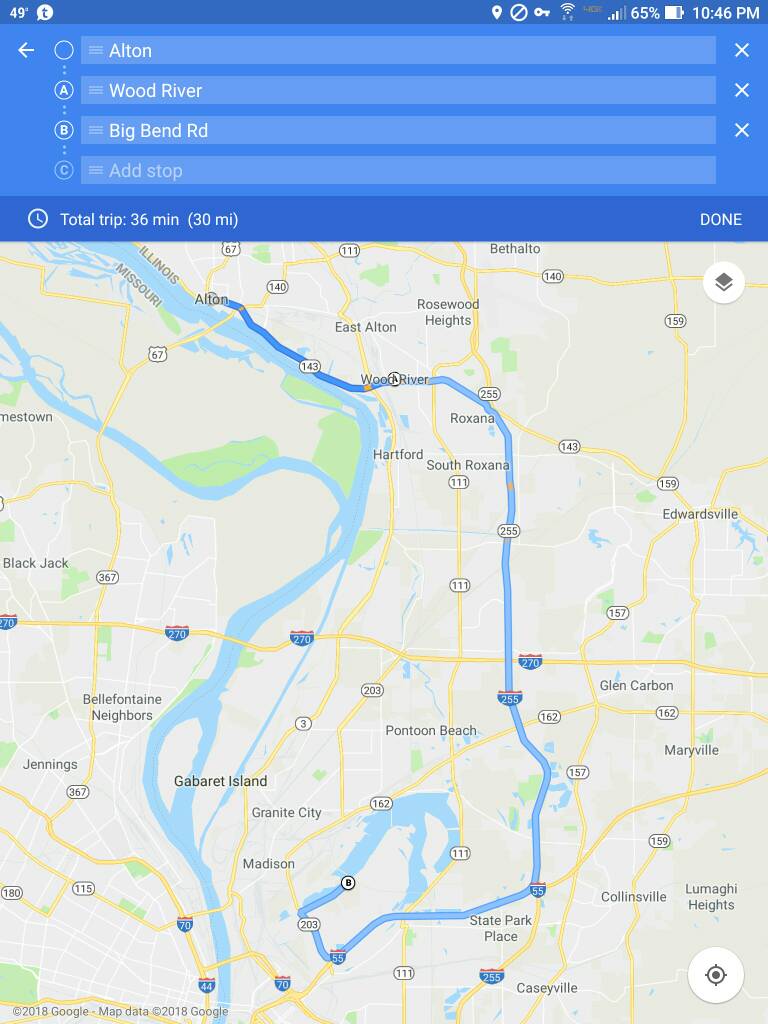Tap the B destination marker on map
The width and height of the screenshot is (768, 1024).
(348, 882)
